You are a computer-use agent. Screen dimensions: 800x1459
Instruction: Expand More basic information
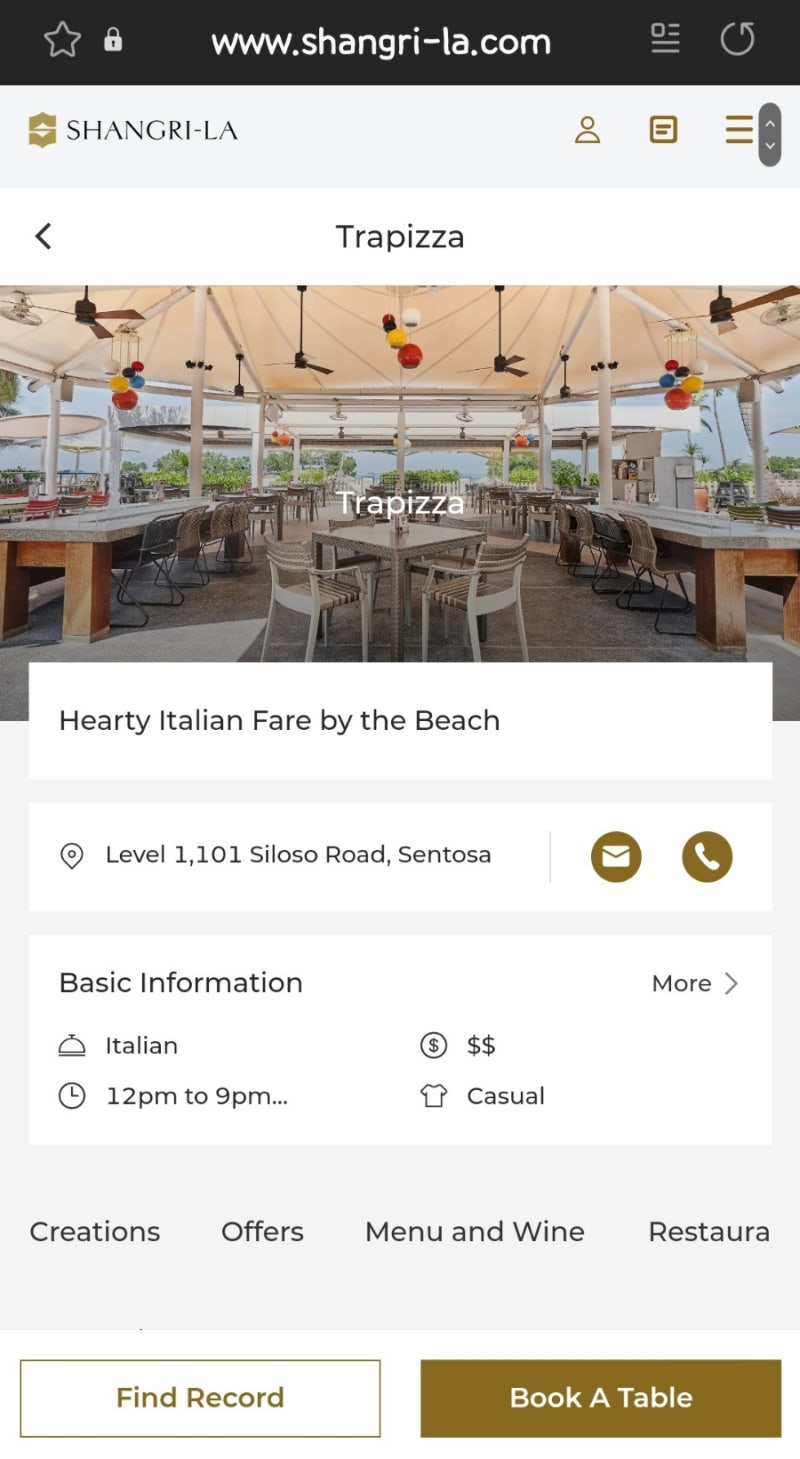pos(695,983)
